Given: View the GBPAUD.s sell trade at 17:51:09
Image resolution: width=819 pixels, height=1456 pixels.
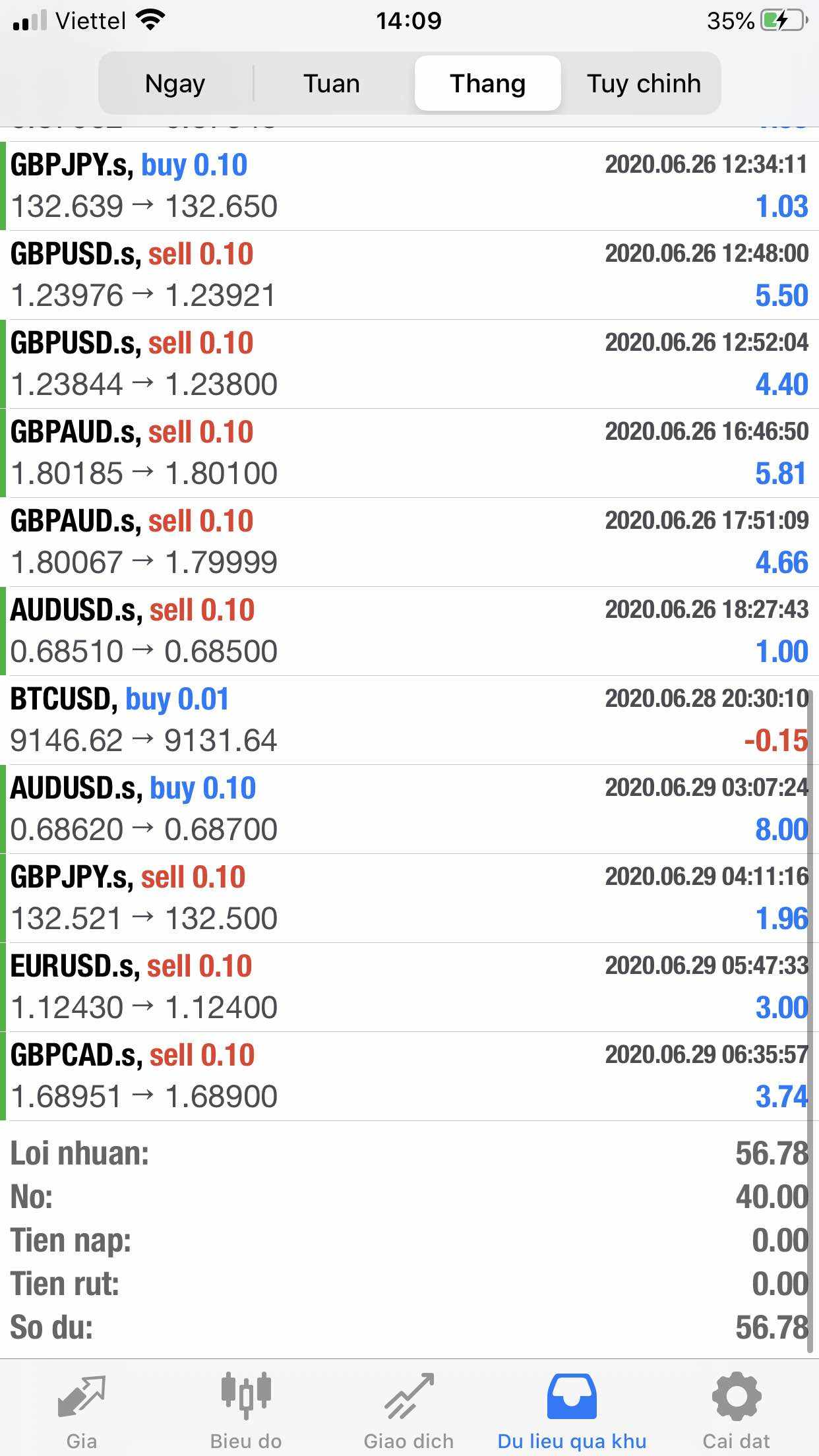Looking at the screenshot, I should 409,542.
